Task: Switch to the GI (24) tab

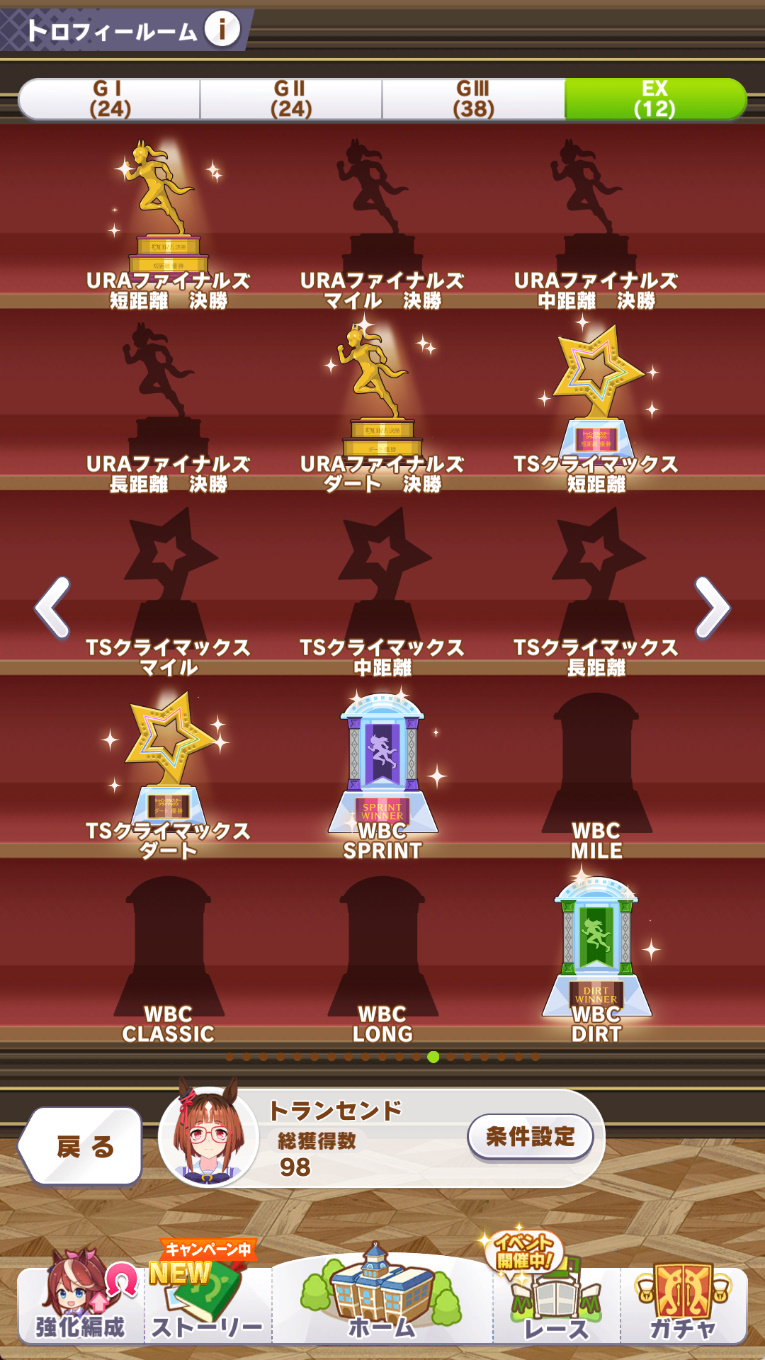Action: pyautogui.click(x=110, y=99)
